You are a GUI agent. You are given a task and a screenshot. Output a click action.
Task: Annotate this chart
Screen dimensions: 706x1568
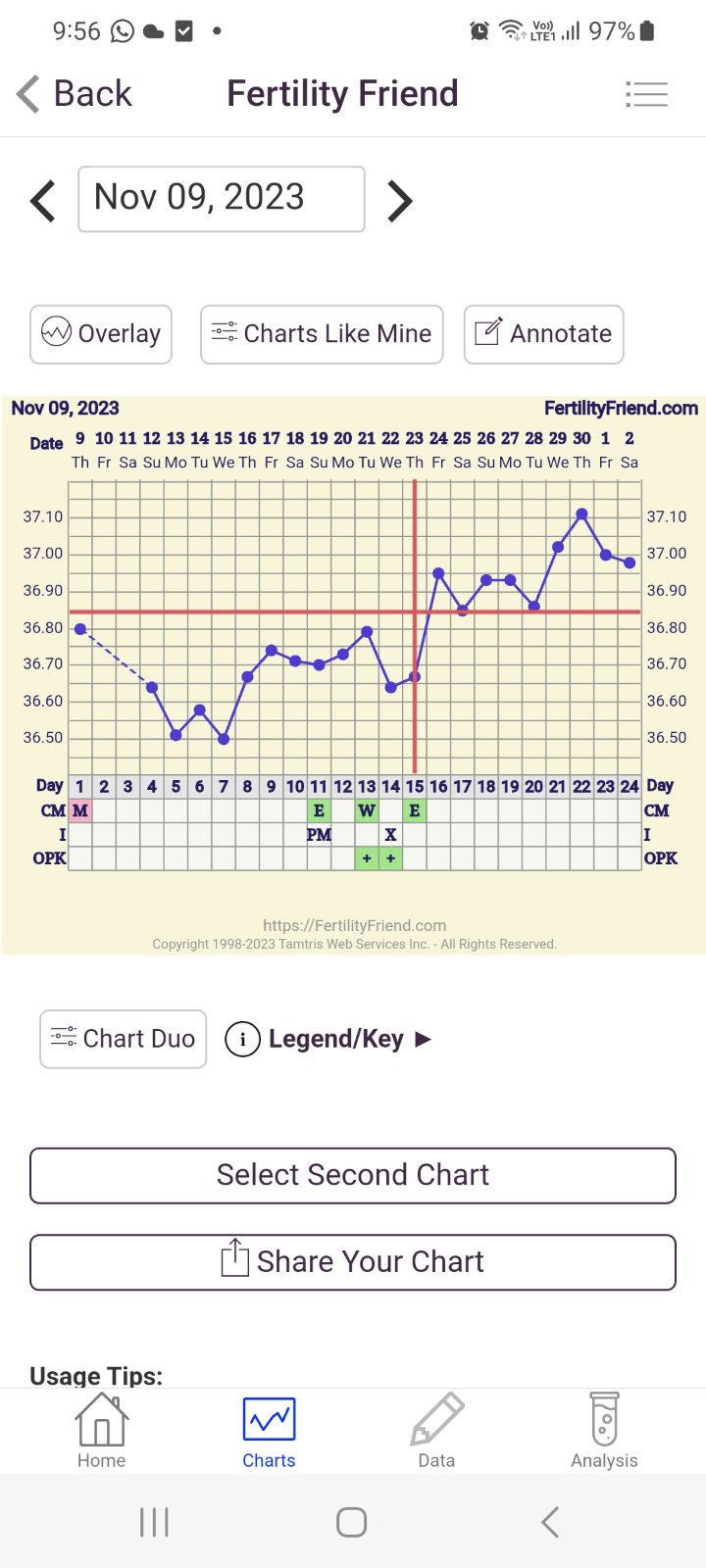coord(543,334)
